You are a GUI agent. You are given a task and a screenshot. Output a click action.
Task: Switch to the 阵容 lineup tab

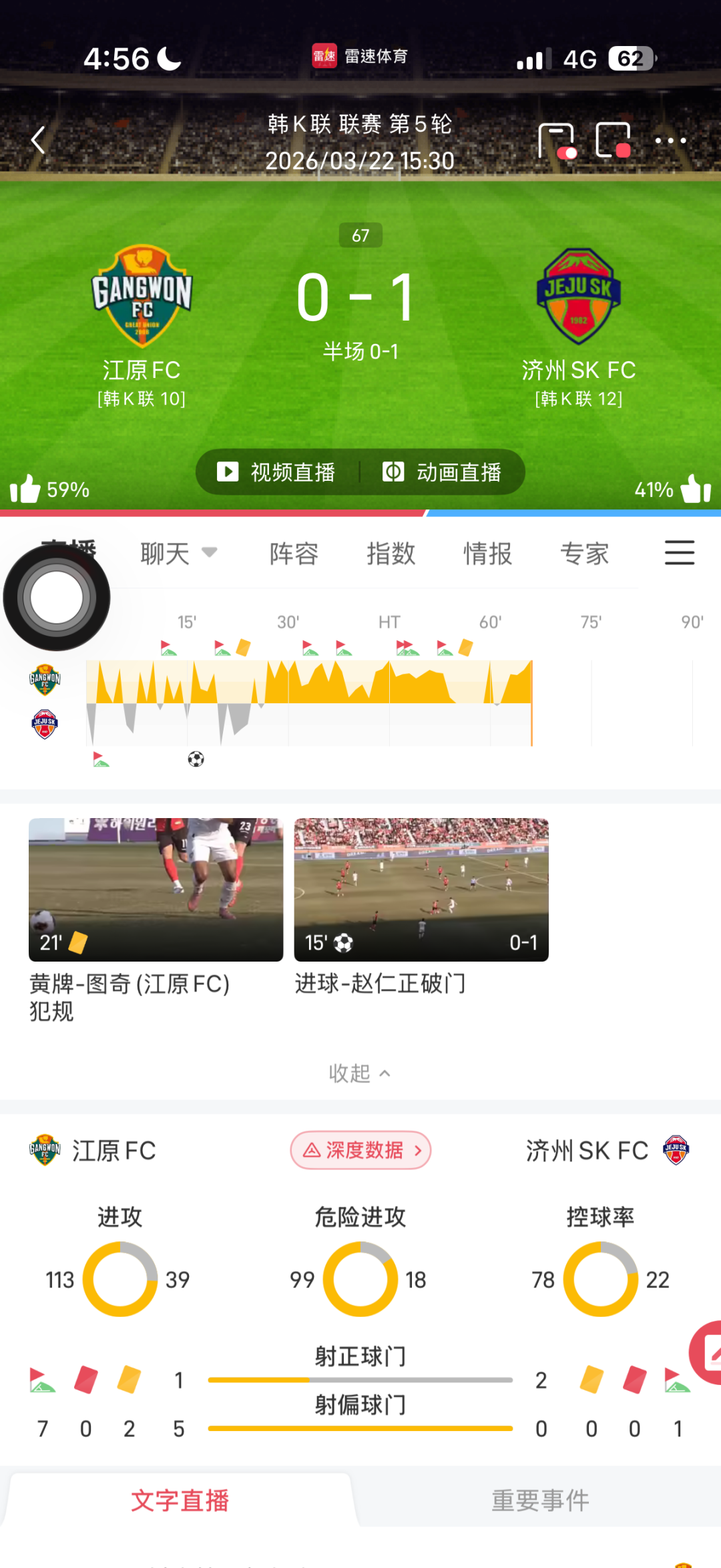coord(294,554)
